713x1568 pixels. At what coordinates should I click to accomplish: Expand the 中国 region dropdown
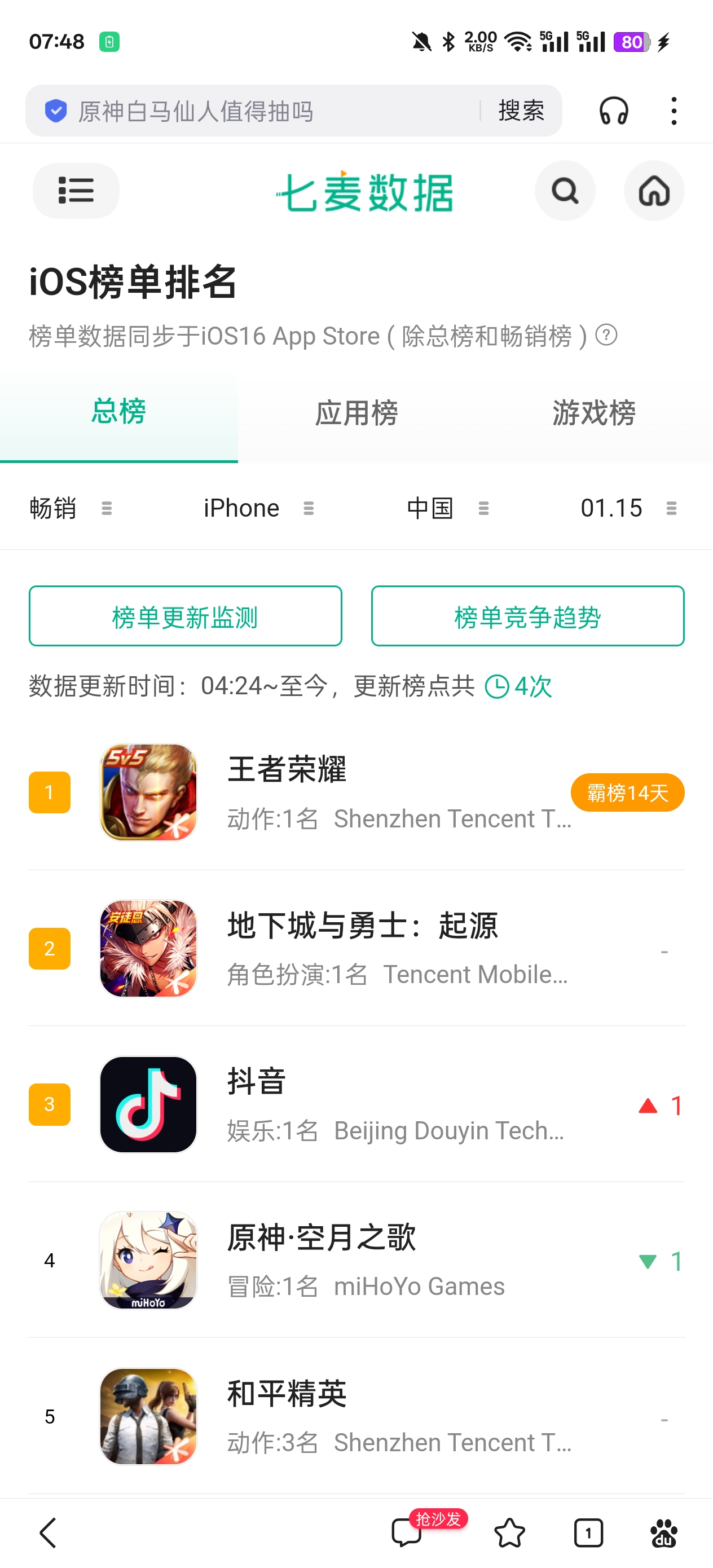click(447, 508)
